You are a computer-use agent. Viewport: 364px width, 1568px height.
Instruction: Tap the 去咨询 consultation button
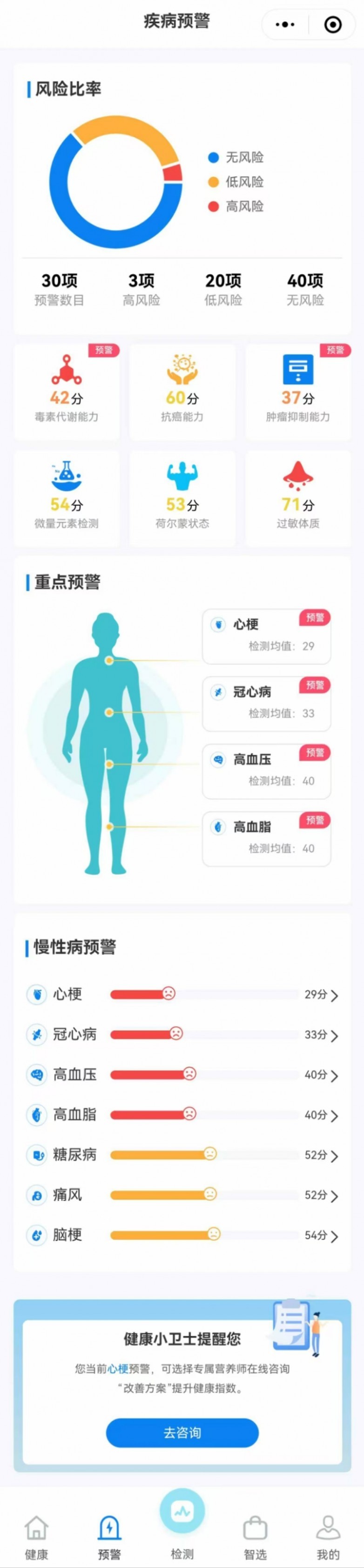pos(182,1432)
